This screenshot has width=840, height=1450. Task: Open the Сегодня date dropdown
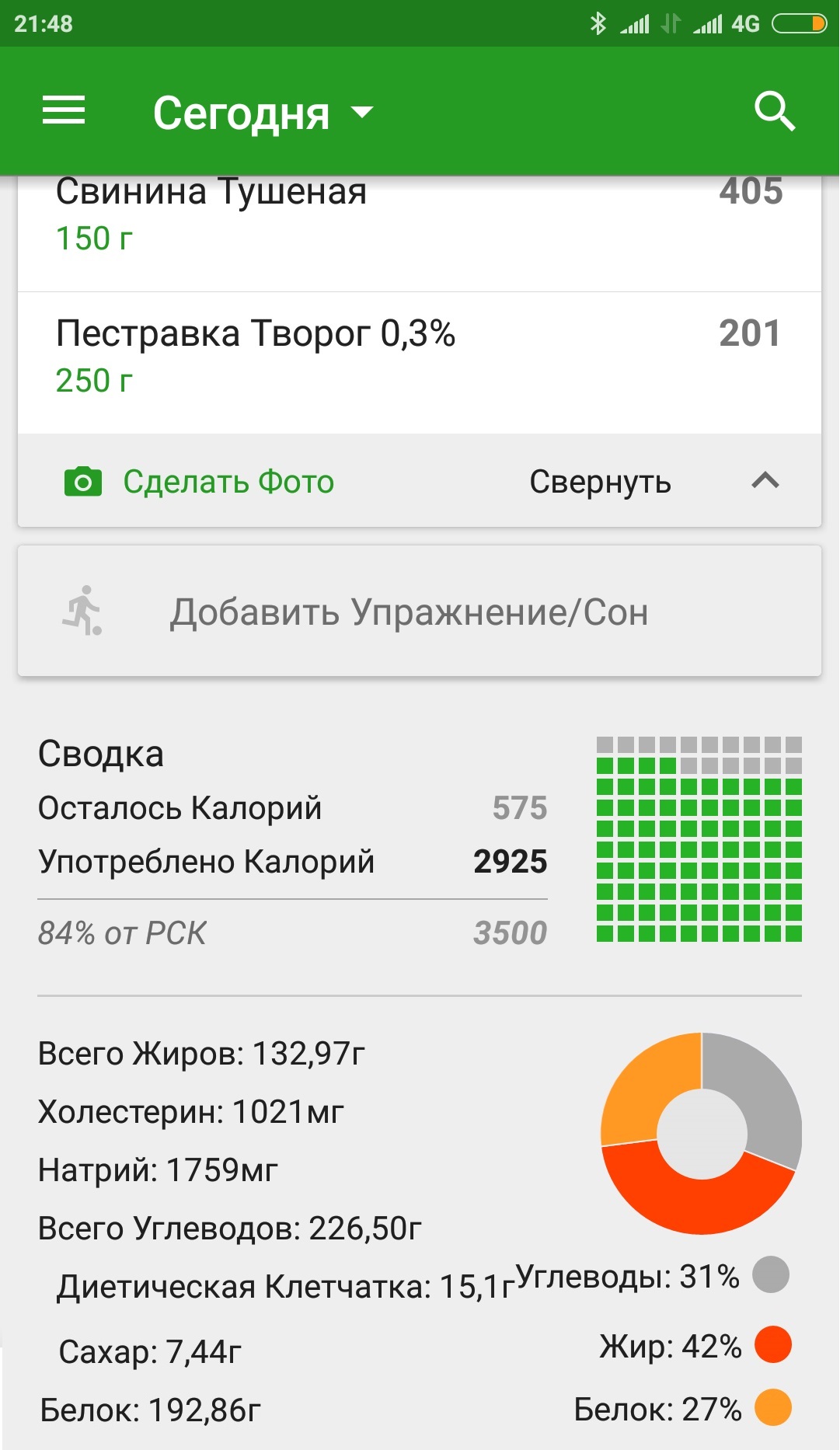click(x=263, y=113)
